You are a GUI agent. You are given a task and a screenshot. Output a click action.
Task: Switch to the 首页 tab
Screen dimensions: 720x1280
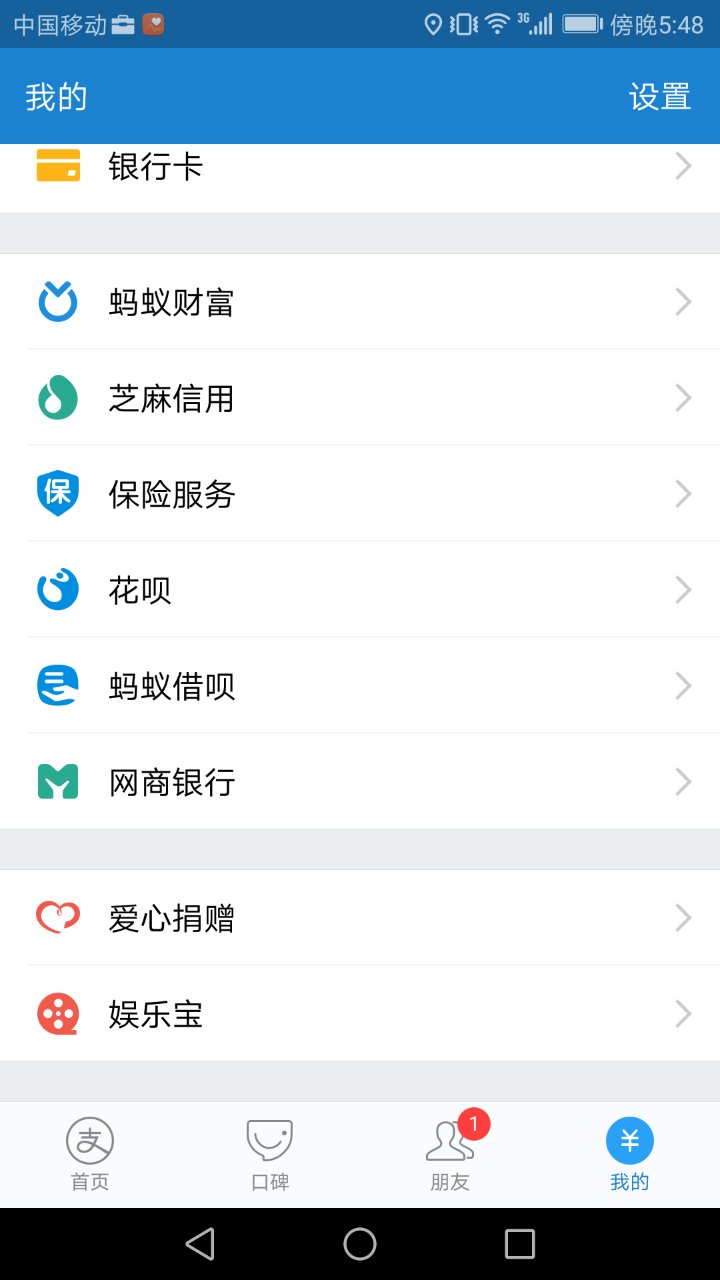point(90,1155)
